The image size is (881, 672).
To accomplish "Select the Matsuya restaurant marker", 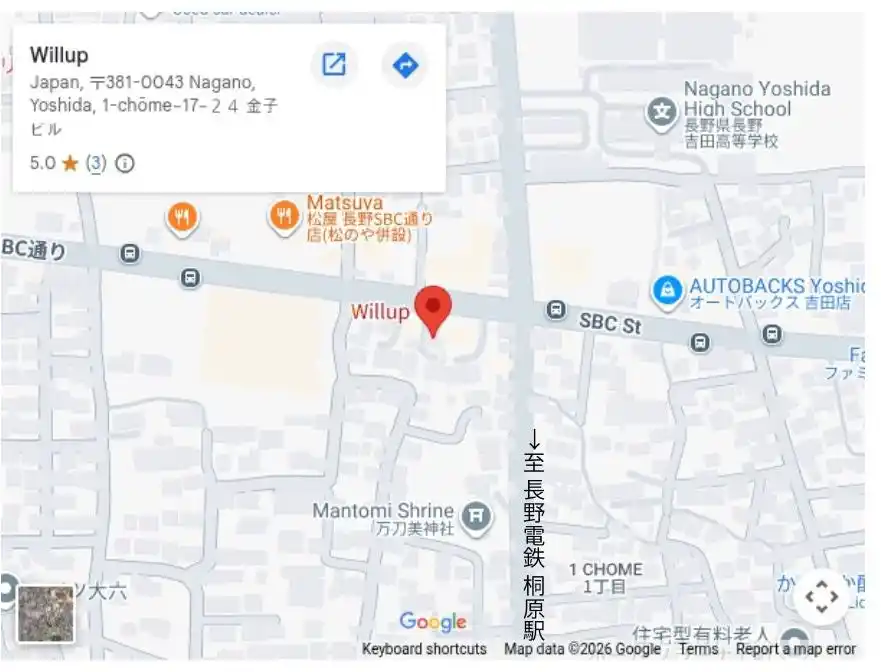I will (x=285, y=215).
